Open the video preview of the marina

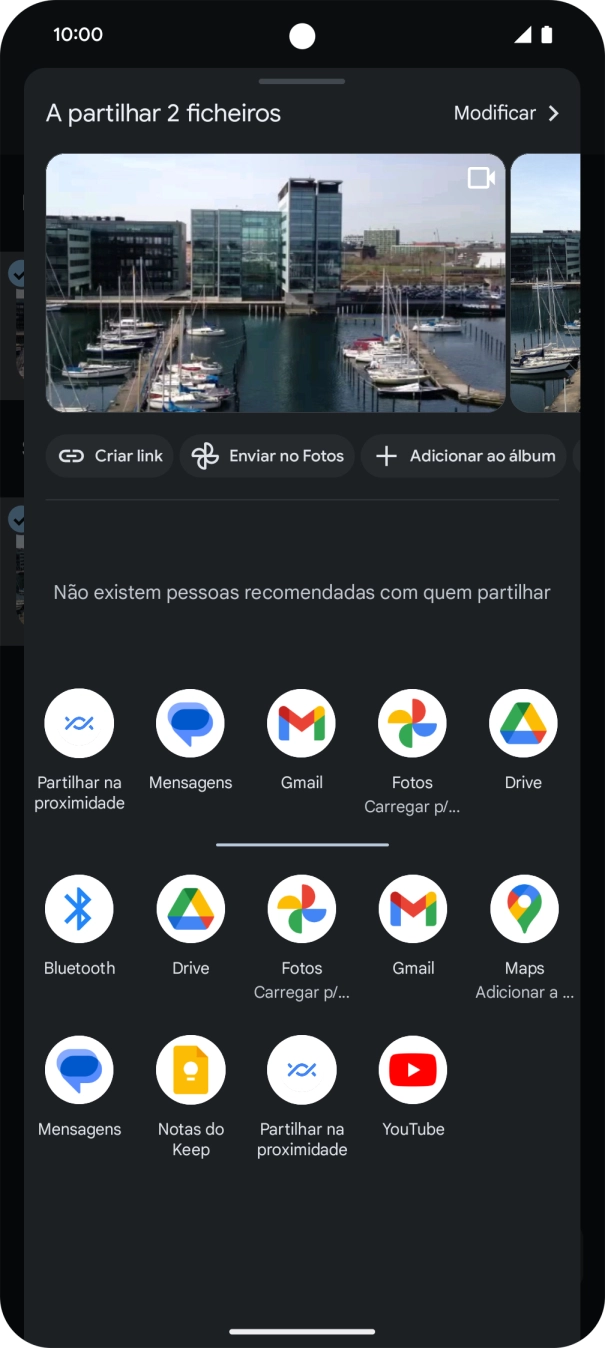pos(275,283)
